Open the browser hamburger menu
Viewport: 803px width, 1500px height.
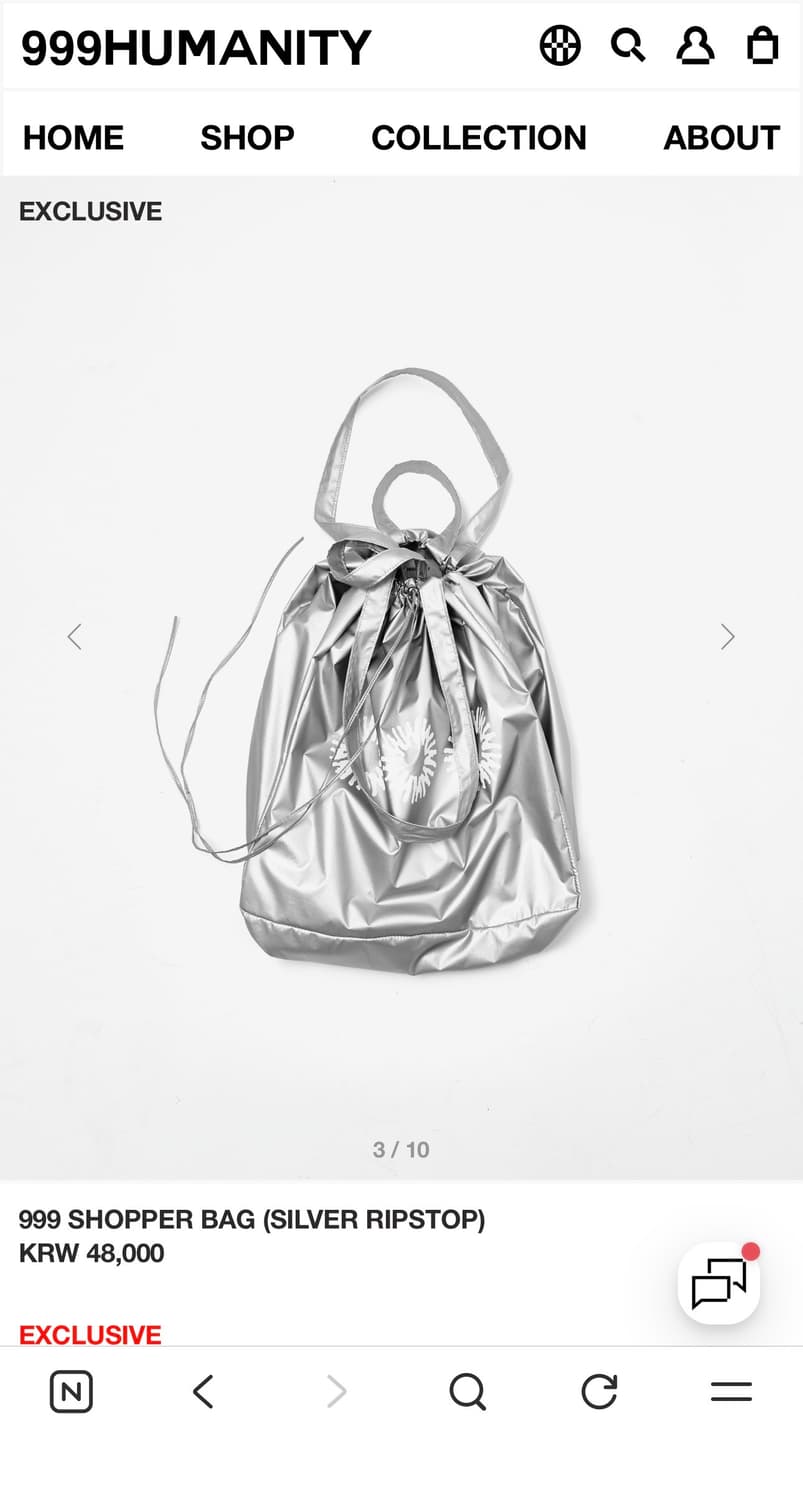(x=731, y=1391)
